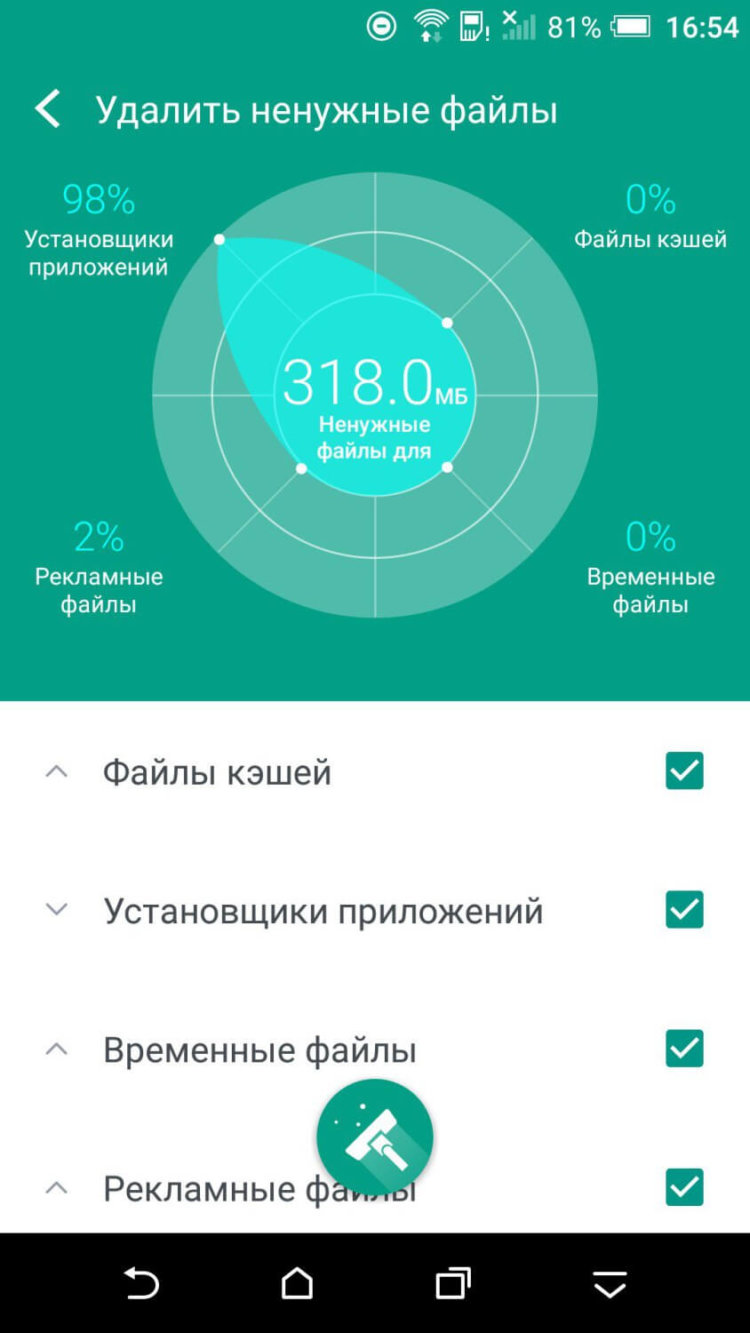Uncheck the Установщики приложений checkbox
Image resolution: width=750 pixels, height=1333 pixels.
[684, 910]
